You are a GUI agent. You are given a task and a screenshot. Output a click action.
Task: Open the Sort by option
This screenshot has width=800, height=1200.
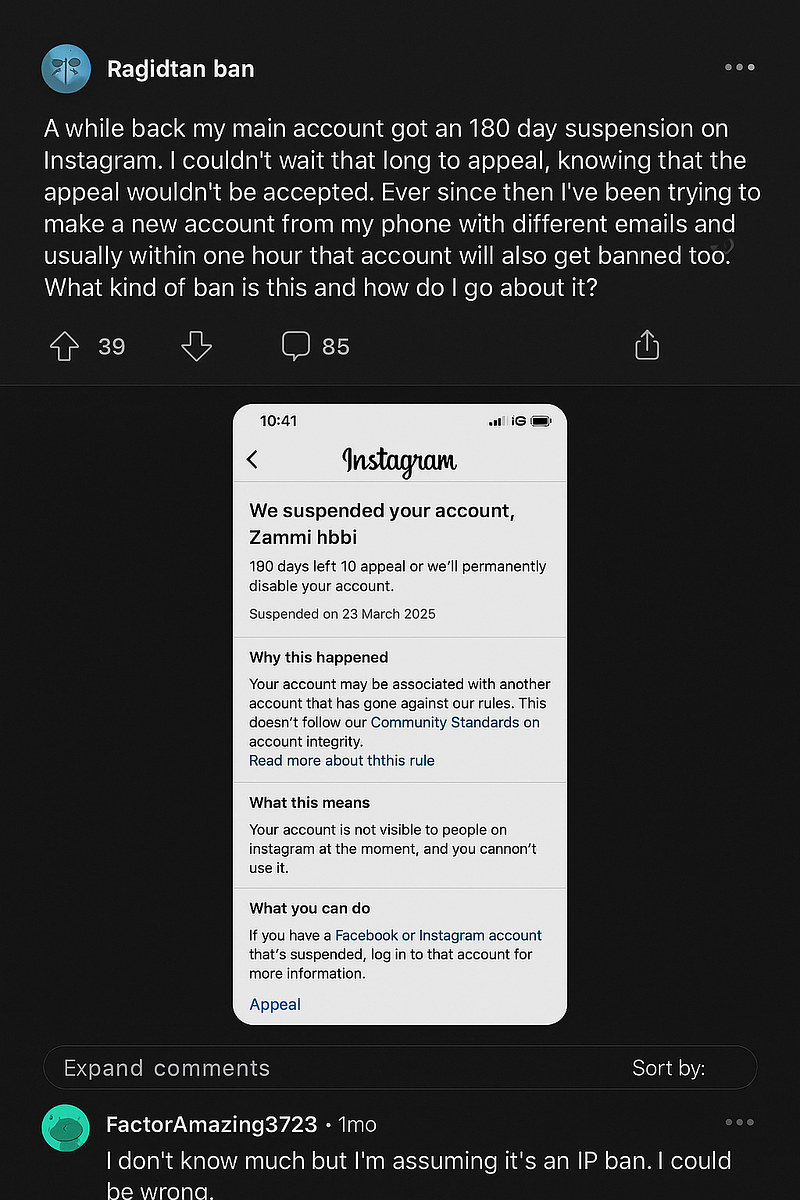click(668, 1067)
